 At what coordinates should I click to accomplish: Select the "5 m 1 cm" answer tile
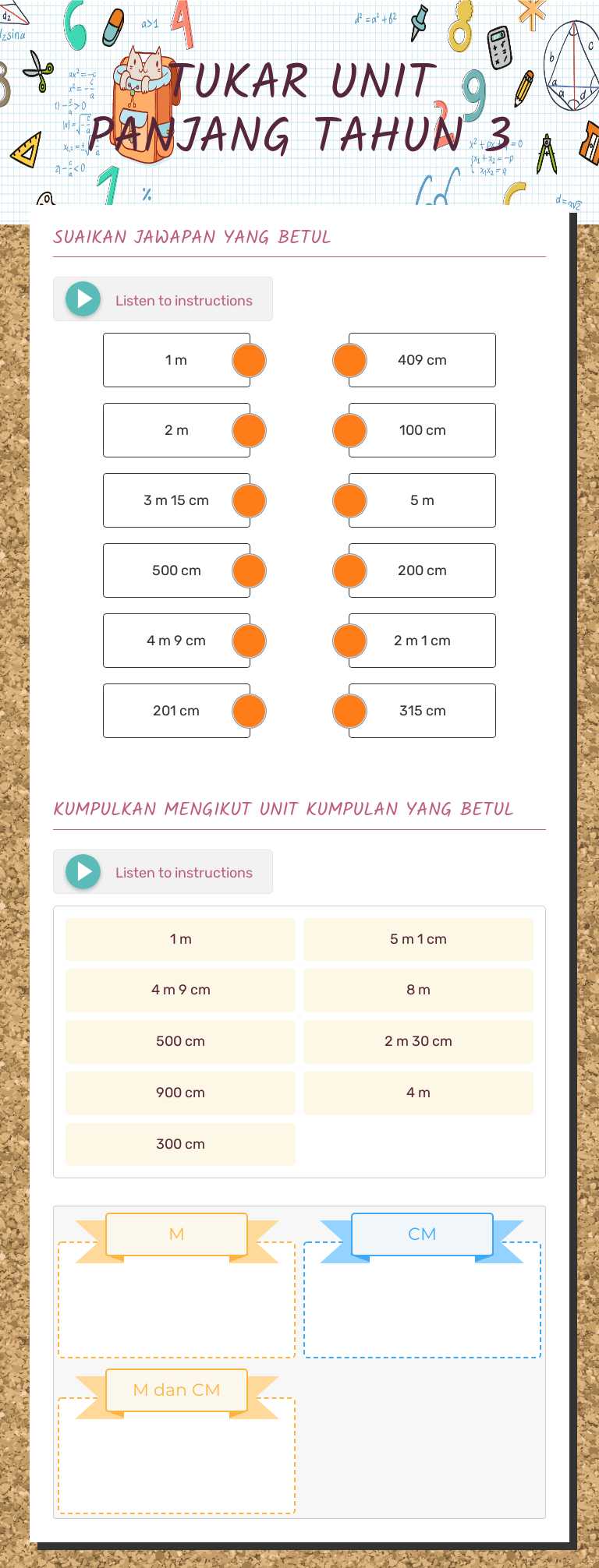coord(418,938)
